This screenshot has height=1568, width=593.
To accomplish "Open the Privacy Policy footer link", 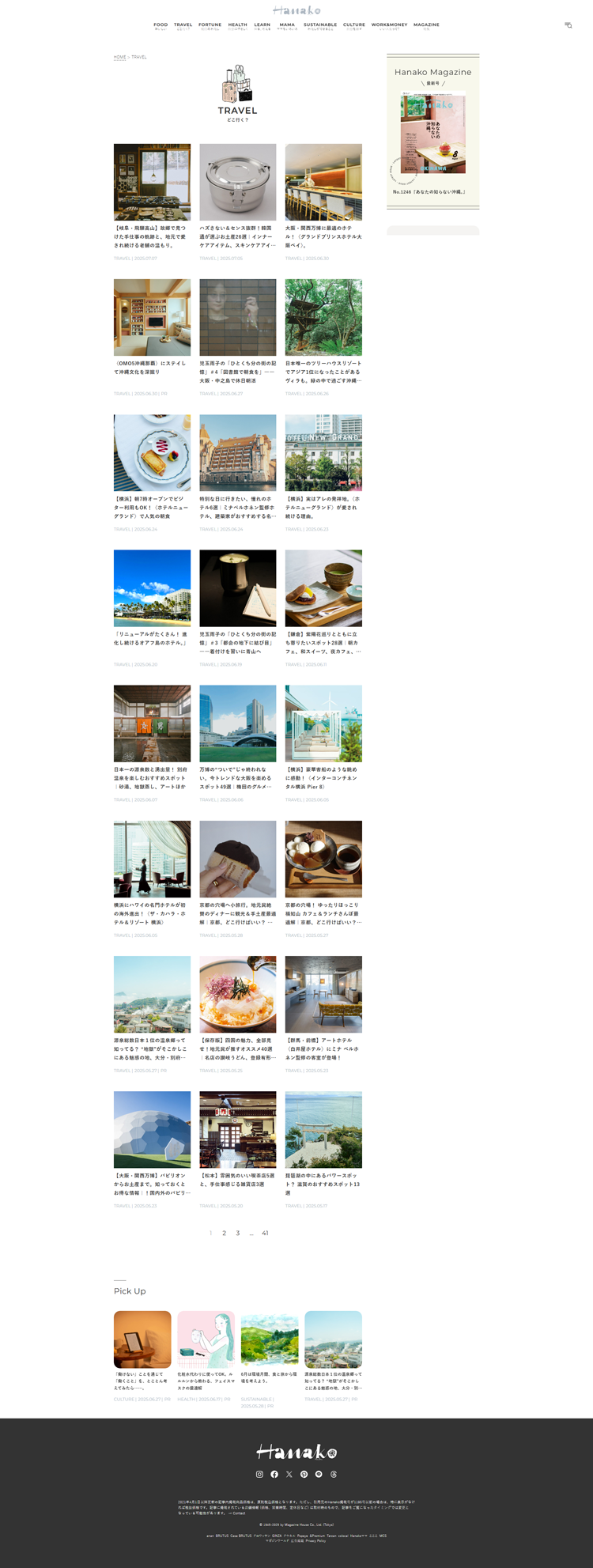I will click(x=315, y=1540).
